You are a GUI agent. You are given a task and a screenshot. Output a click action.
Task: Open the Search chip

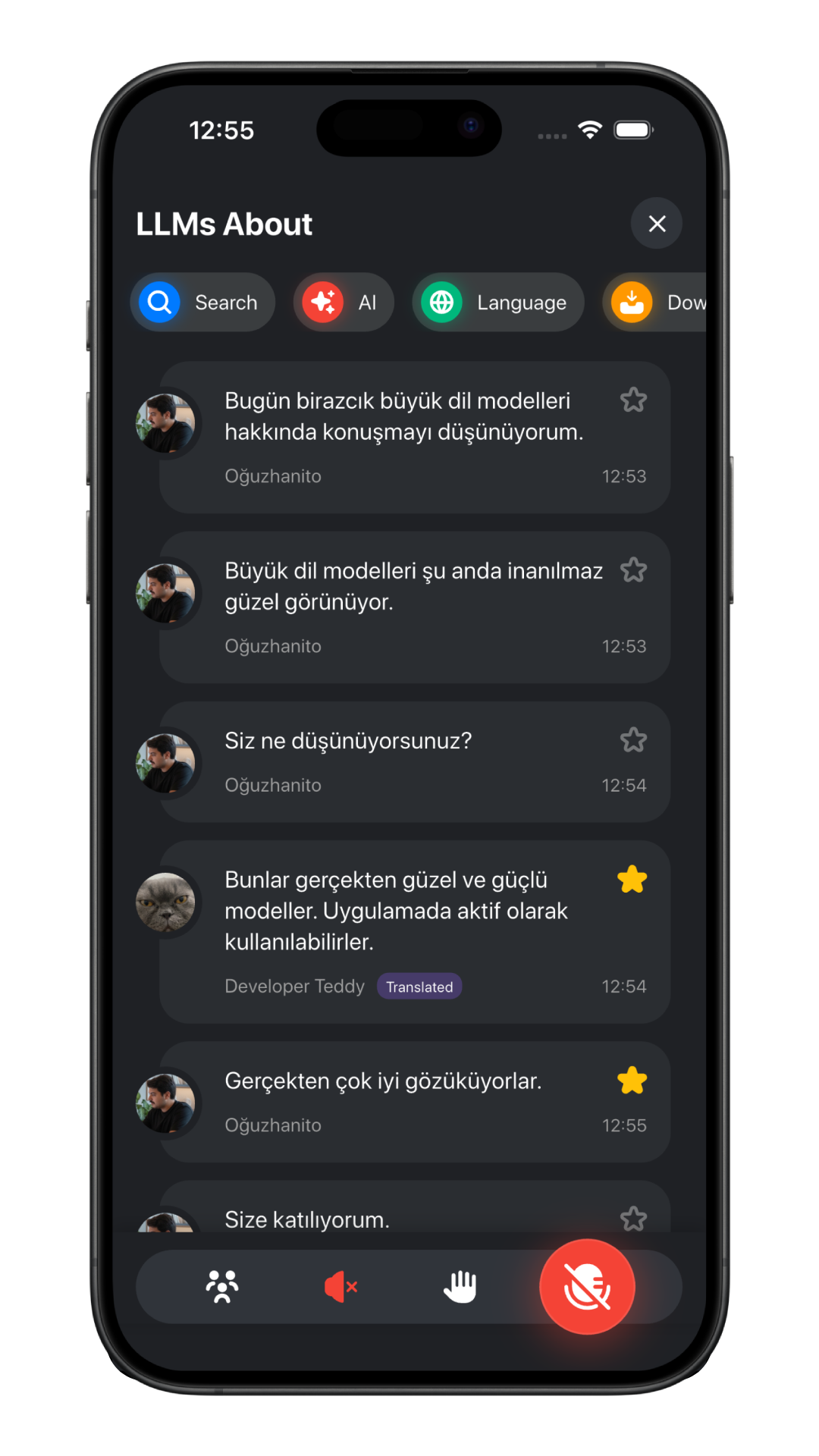pos(203,303)
